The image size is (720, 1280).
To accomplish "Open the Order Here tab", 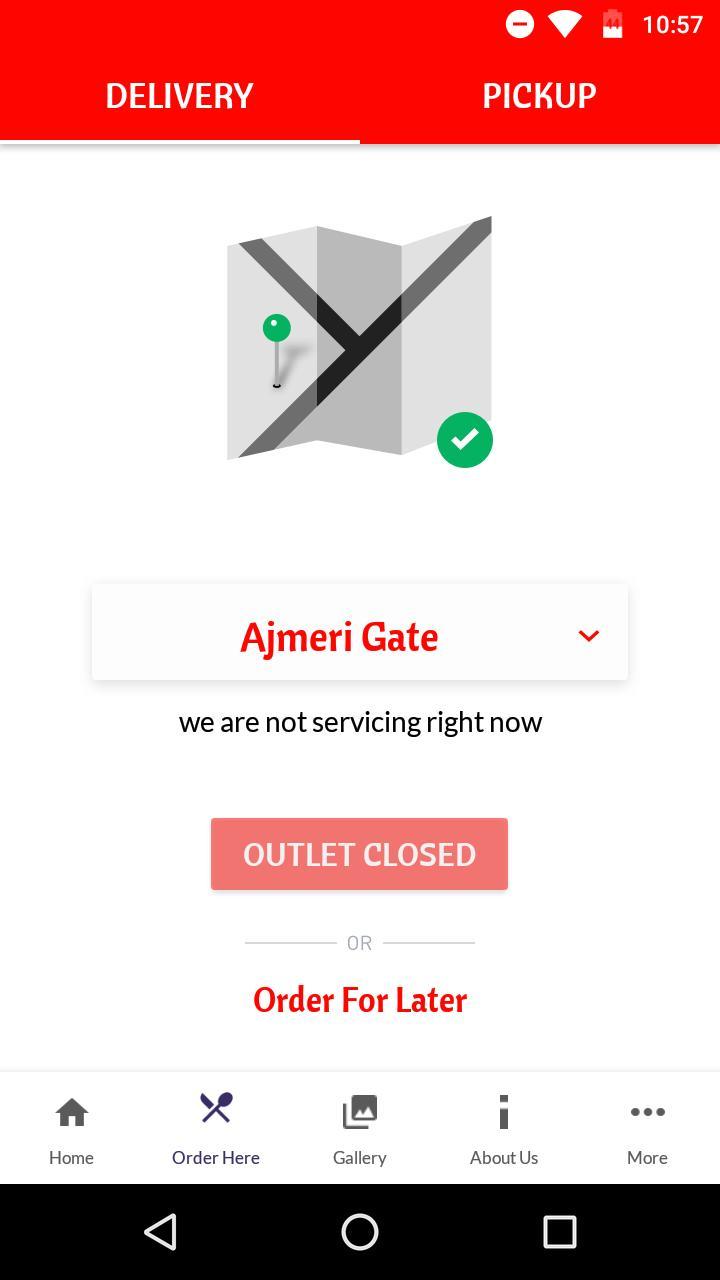I will pos(216,1130).
